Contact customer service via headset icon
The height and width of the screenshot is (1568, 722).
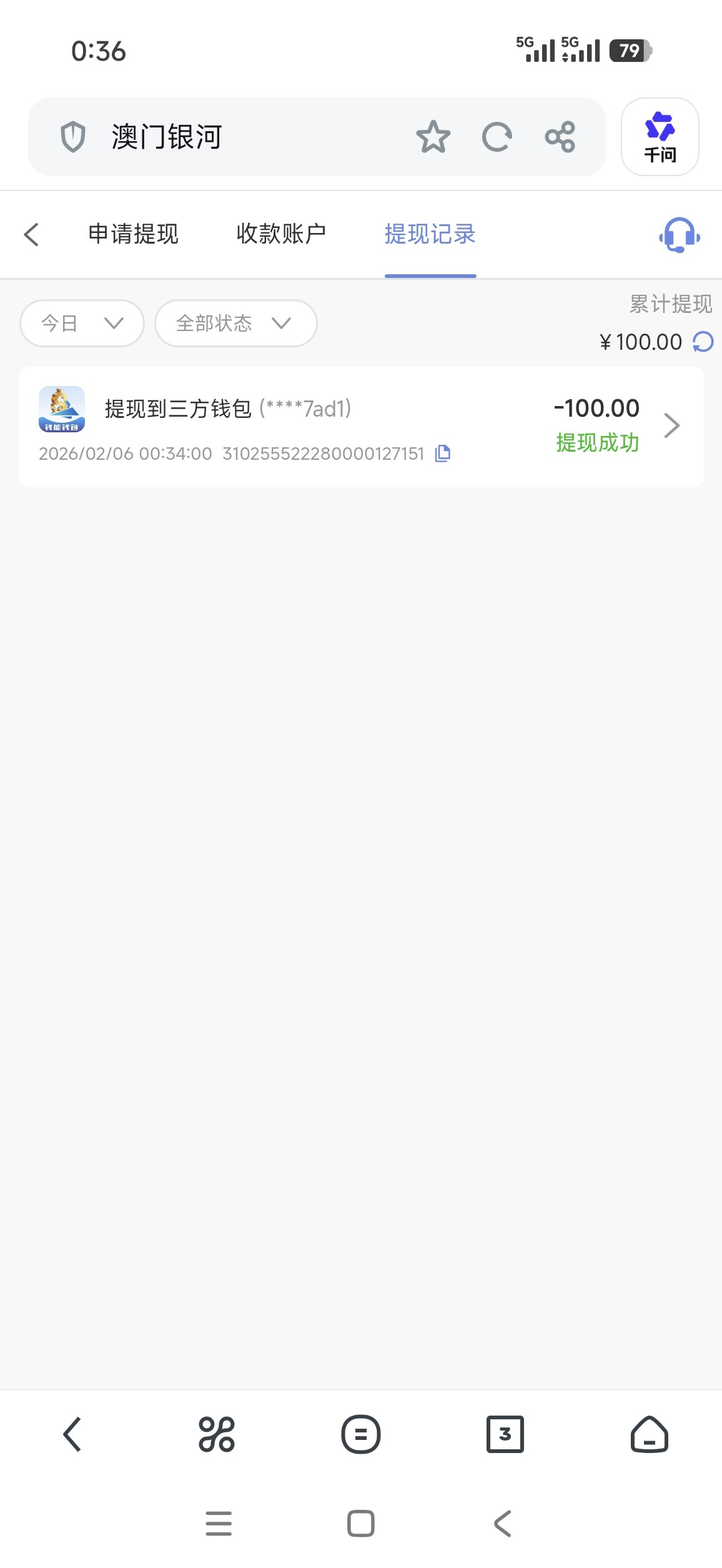pos(679,236)
